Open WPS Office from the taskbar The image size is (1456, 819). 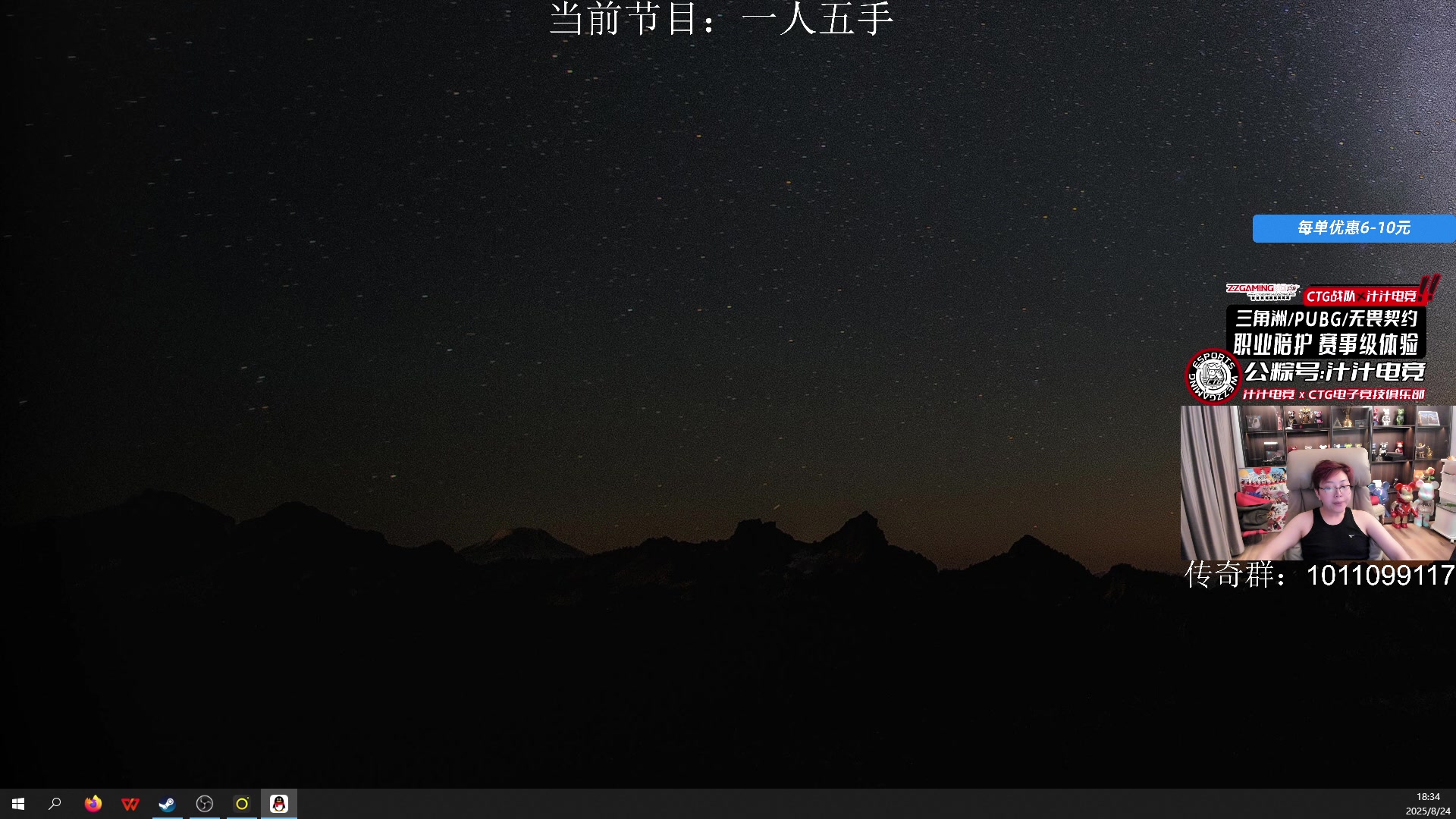(130, 804)
